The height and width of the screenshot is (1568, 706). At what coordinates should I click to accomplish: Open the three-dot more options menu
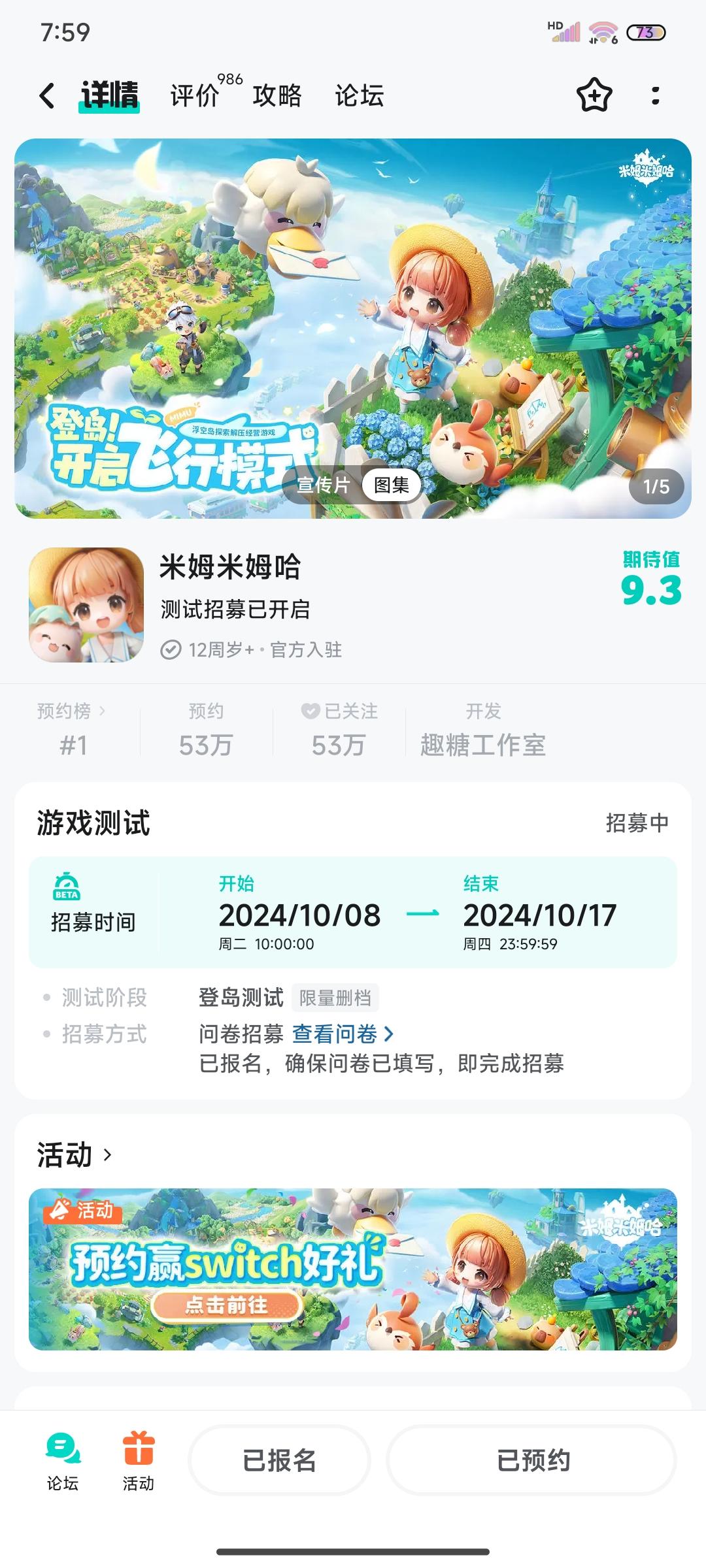coord(657,95)
